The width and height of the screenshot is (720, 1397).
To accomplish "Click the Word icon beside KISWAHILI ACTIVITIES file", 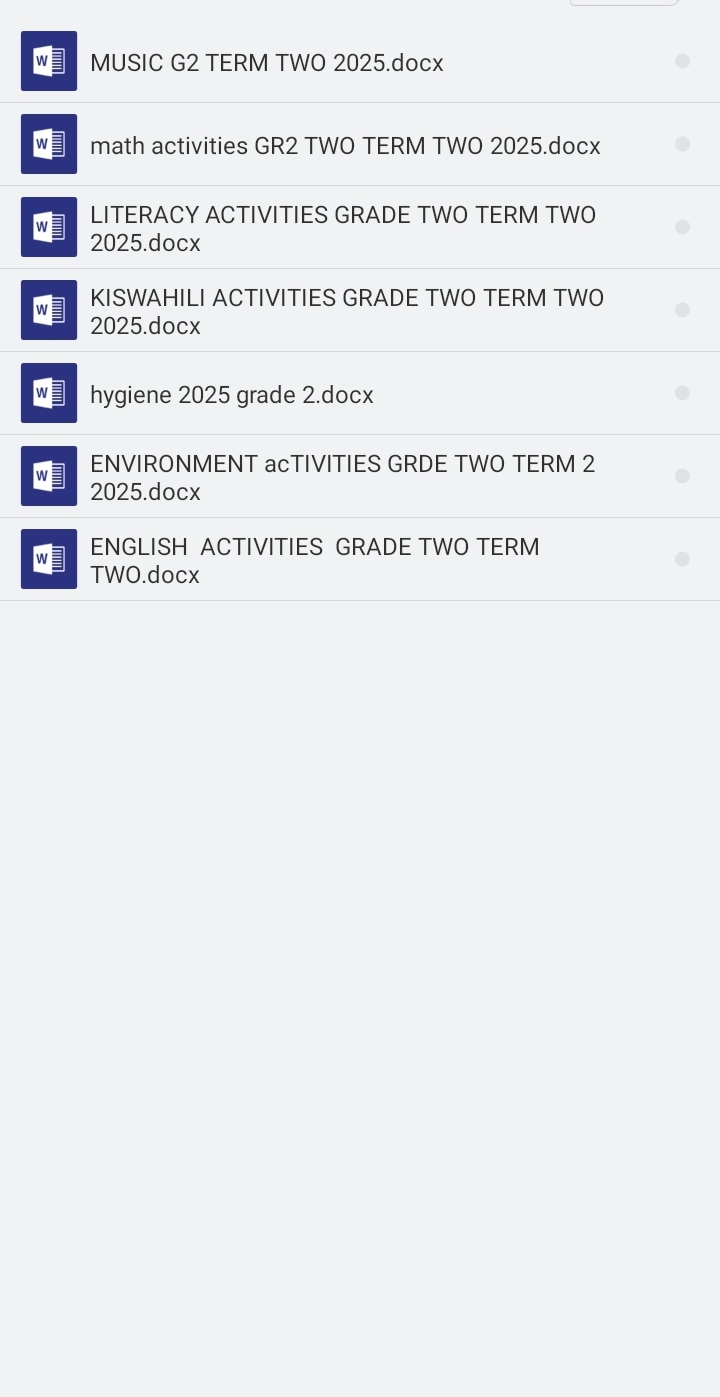I will 48,310.
